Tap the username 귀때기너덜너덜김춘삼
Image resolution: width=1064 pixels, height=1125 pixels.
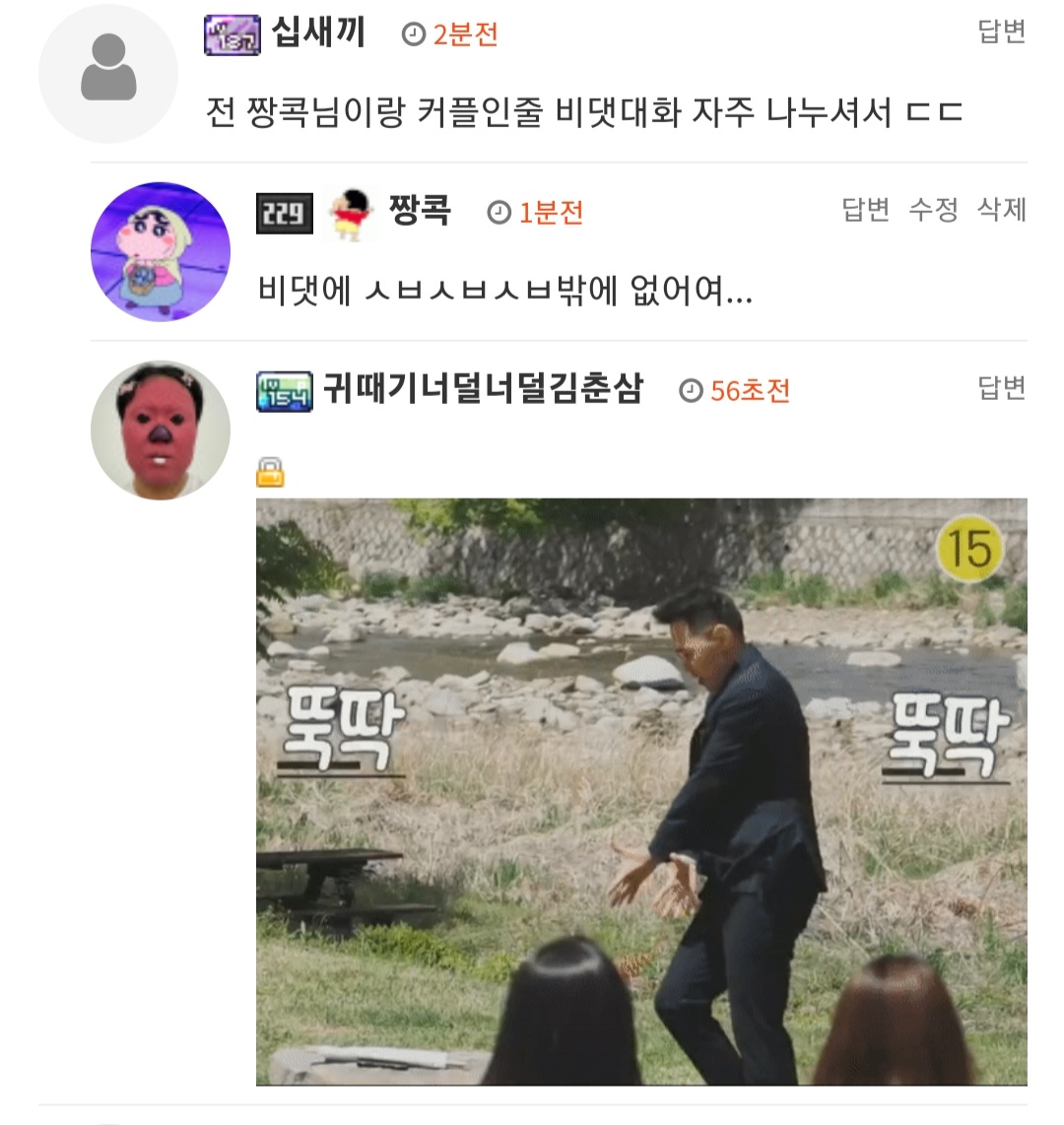[x=483, y=389]
